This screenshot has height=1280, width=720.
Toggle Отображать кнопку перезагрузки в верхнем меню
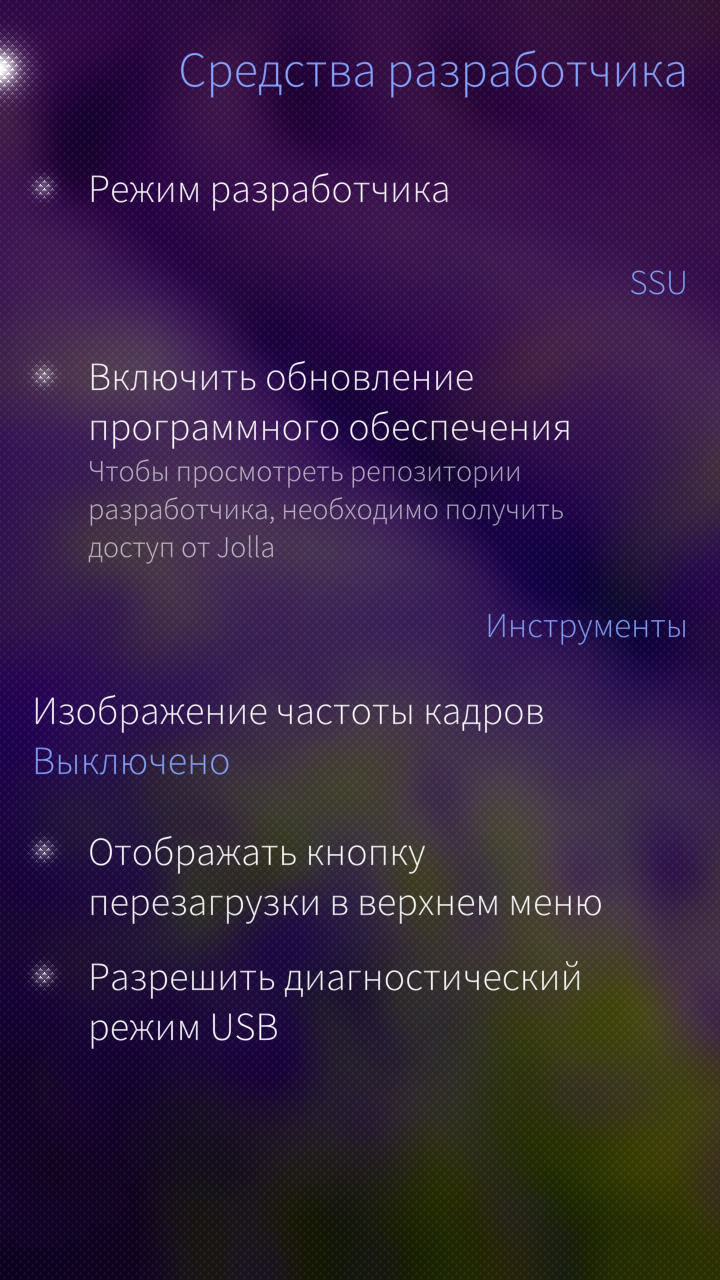tap(360, 878)
